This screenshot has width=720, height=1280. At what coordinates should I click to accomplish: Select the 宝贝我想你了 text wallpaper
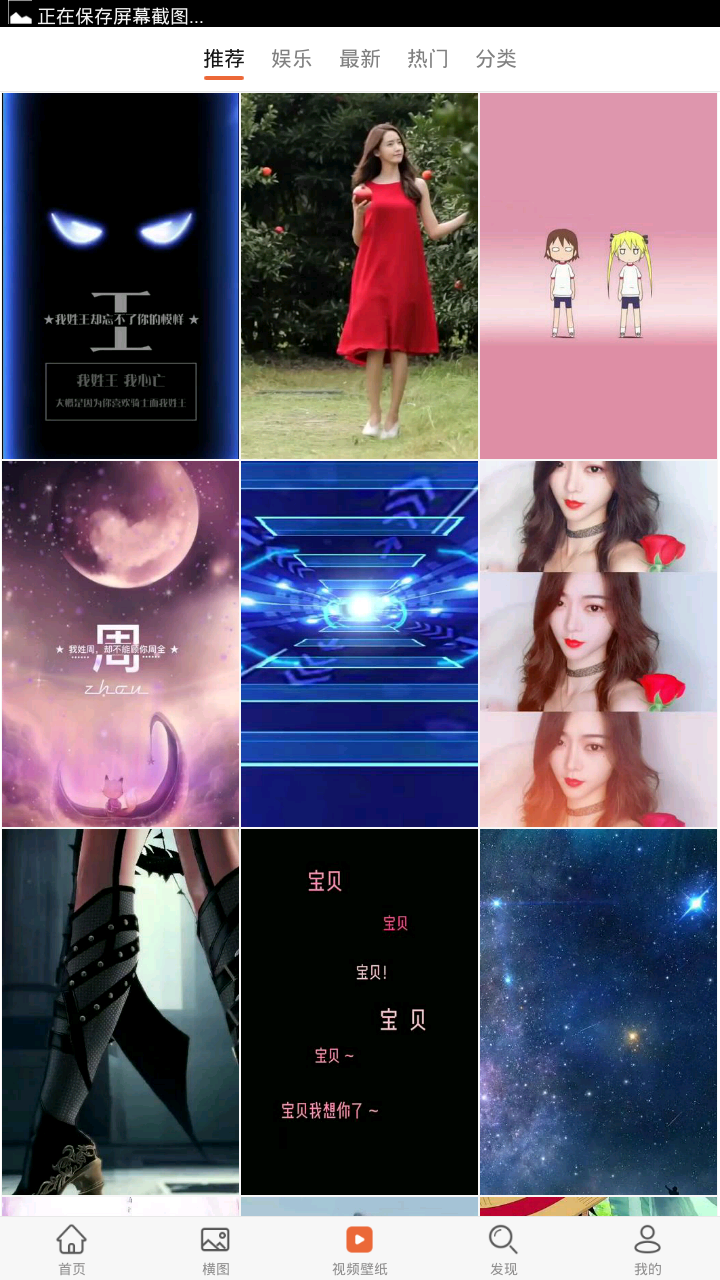(359, 1012)
